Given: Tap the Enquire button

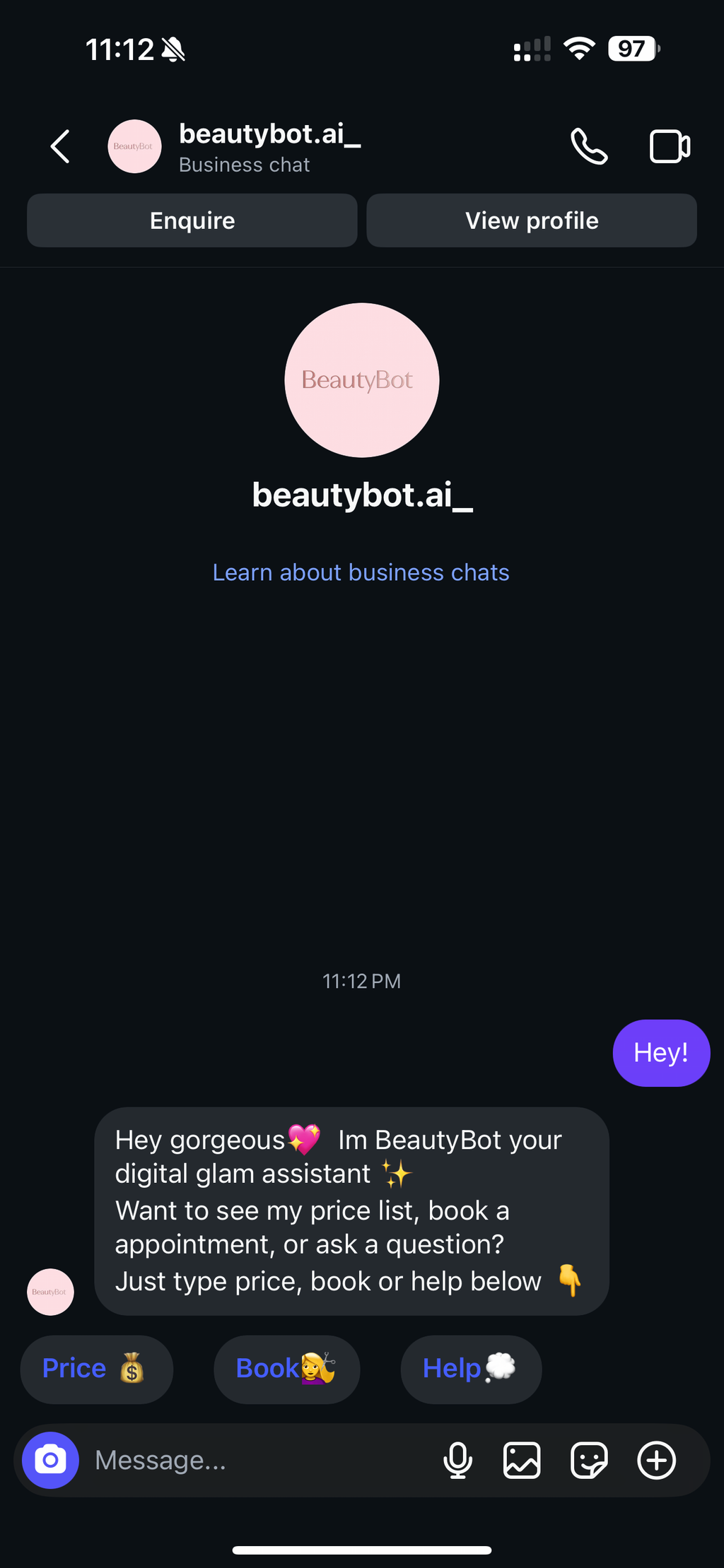Looking at the screenshot, I should point(192,220).
